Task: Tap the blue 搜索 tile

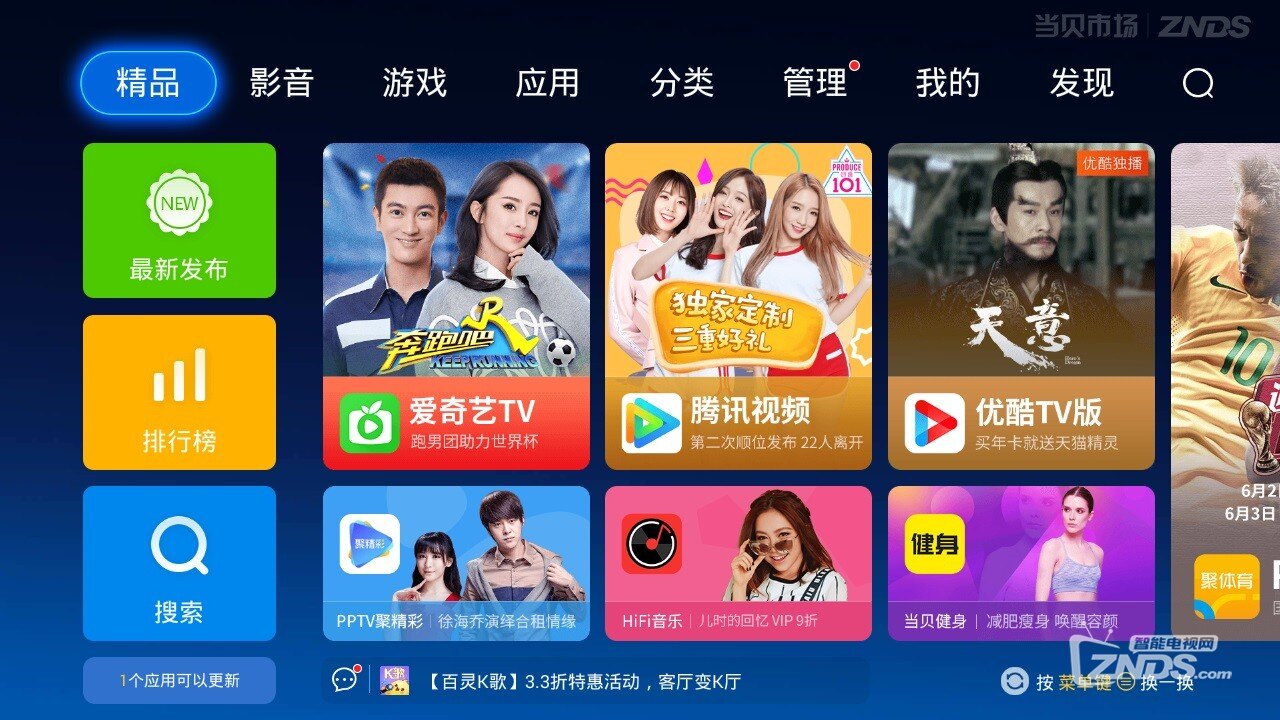Action: pyautogui.click(x=179, y=564)
